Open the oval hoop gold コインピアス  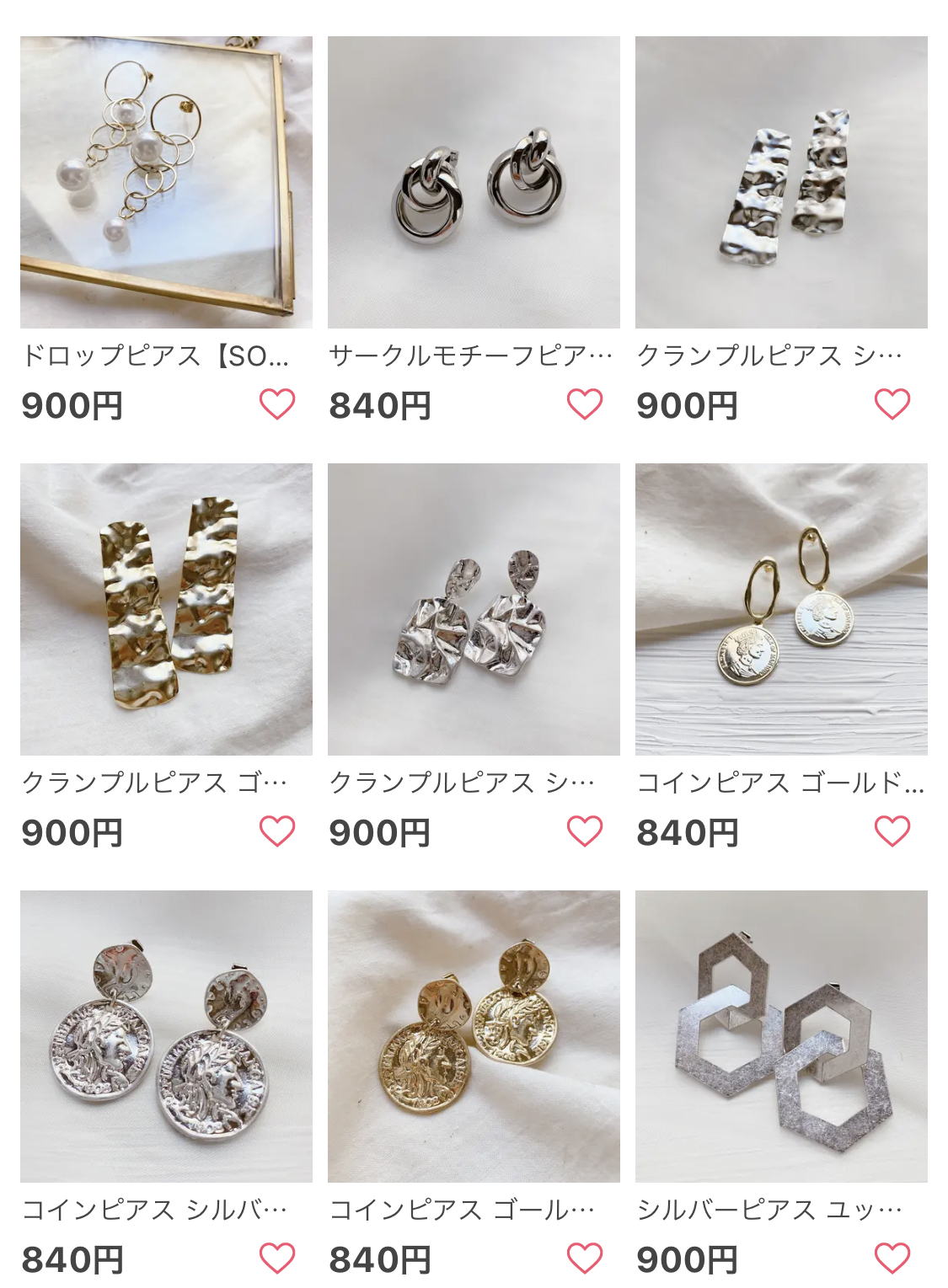tap(781, 609)
